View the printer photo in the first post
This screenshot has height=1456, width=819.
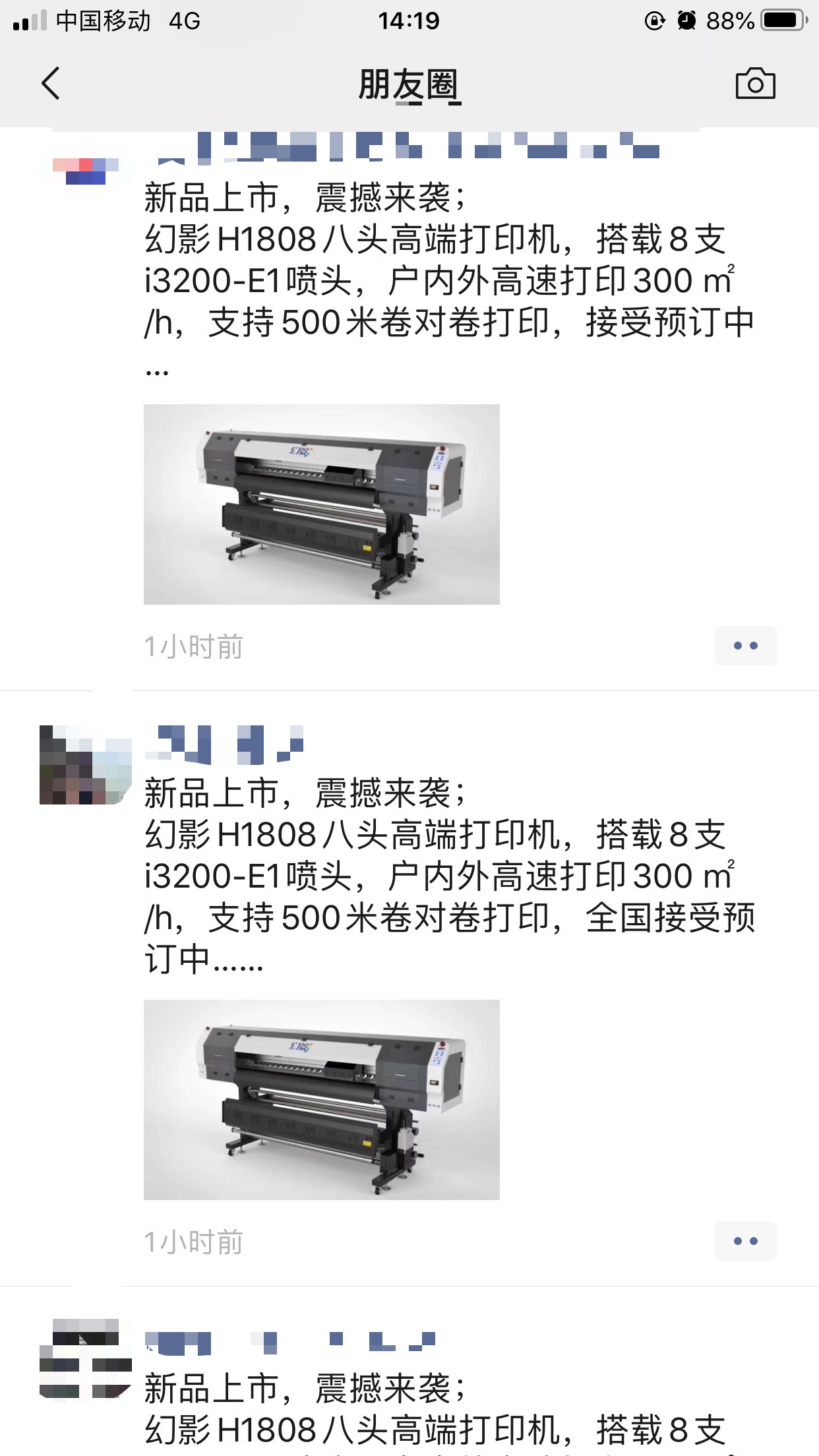tap(322, 504)
